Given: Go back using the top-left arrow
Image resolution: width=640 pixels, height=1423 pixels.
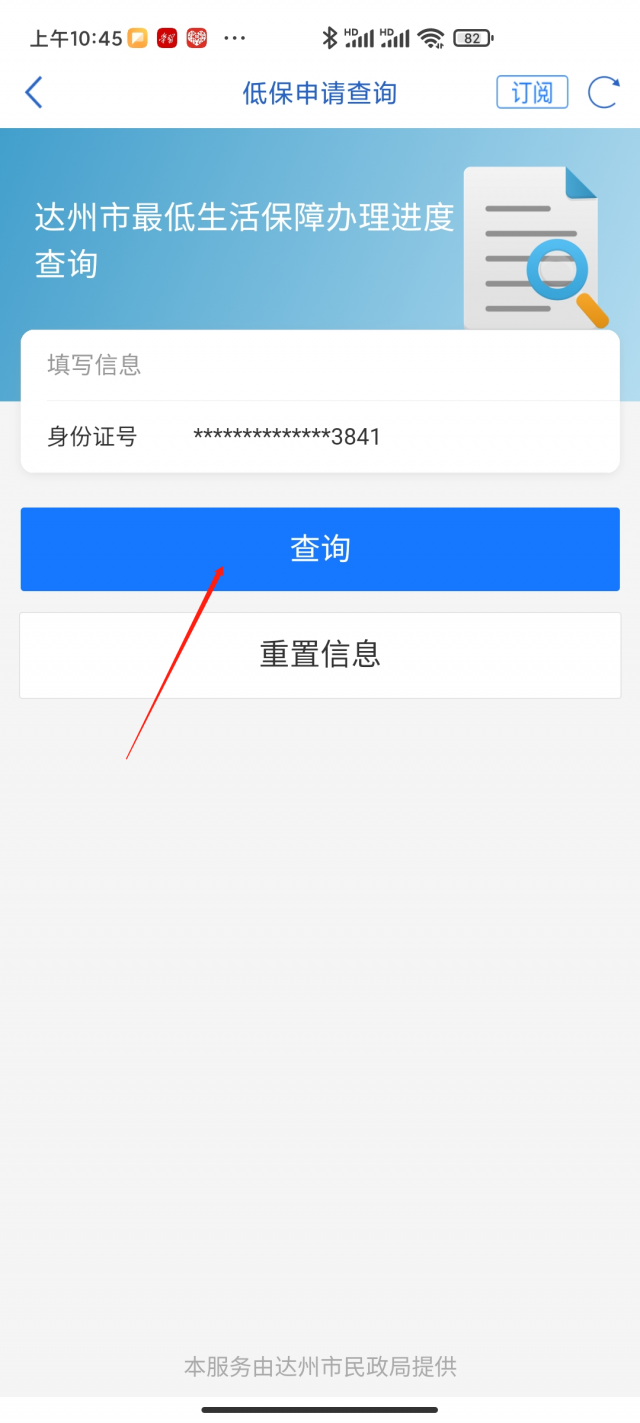Looking at the screenshot, I should (x=34, y=93).
